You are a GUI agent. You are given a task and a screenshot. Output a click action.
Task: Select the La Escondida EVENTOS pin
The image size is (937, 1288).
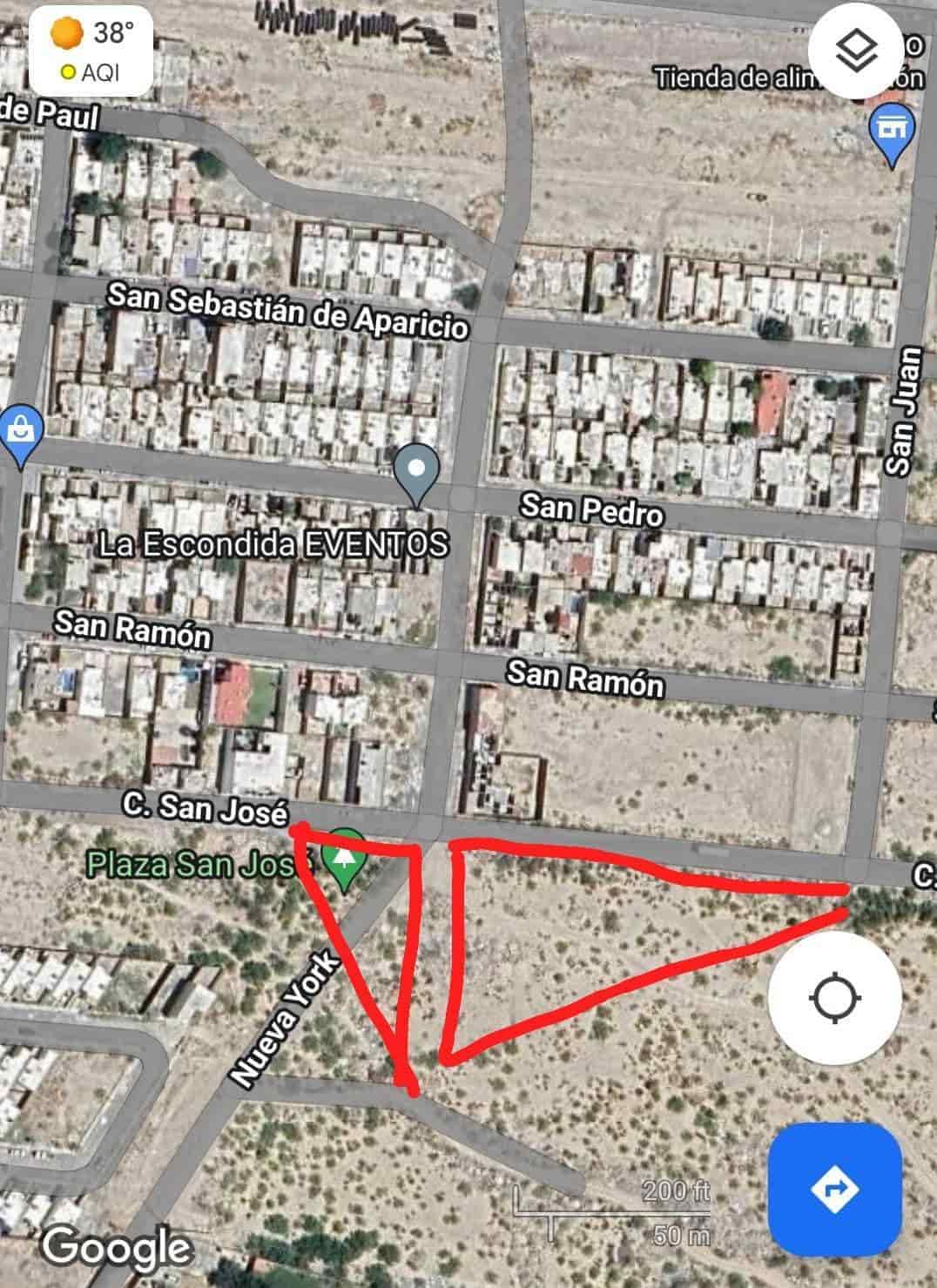(x=417, y=470)
